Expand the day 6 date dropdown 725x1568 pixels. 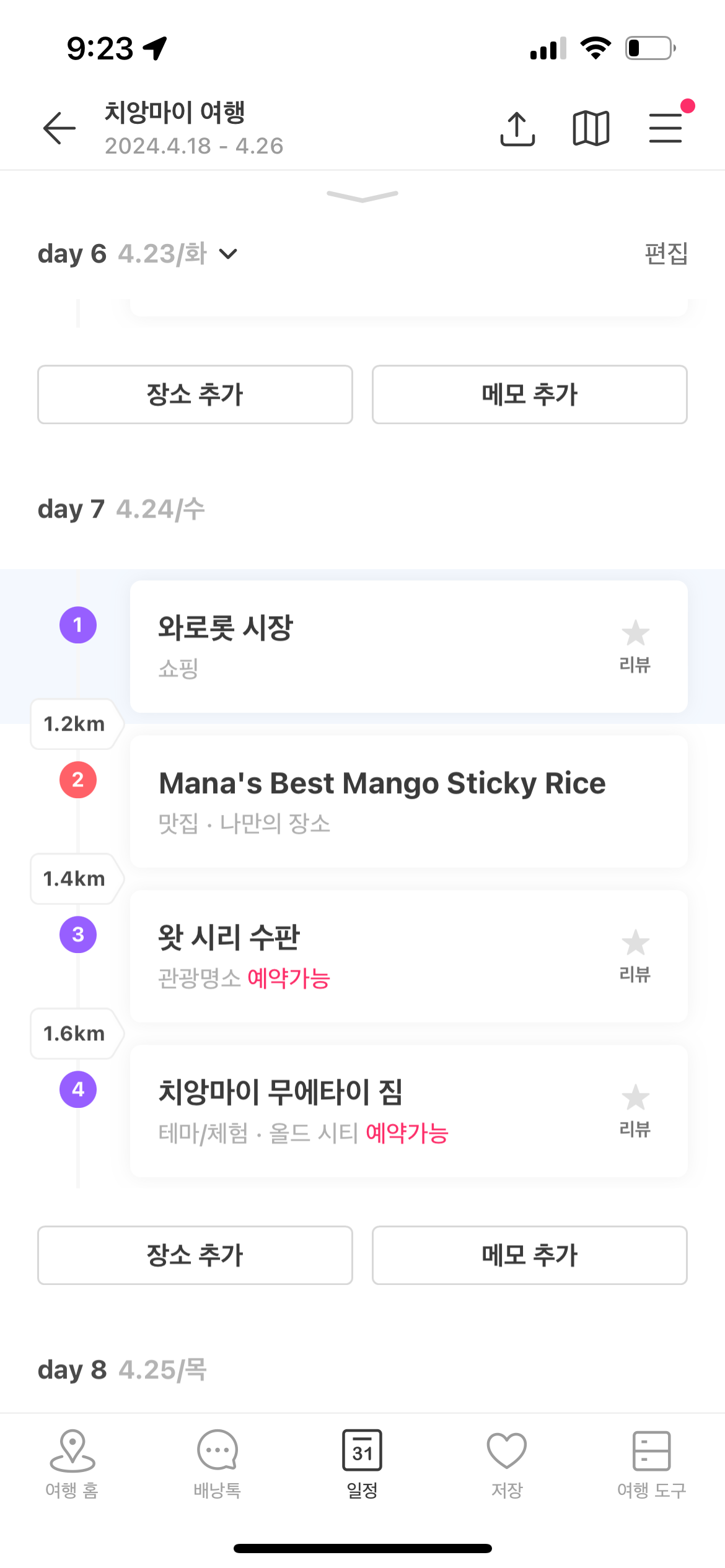click(228, 254)
